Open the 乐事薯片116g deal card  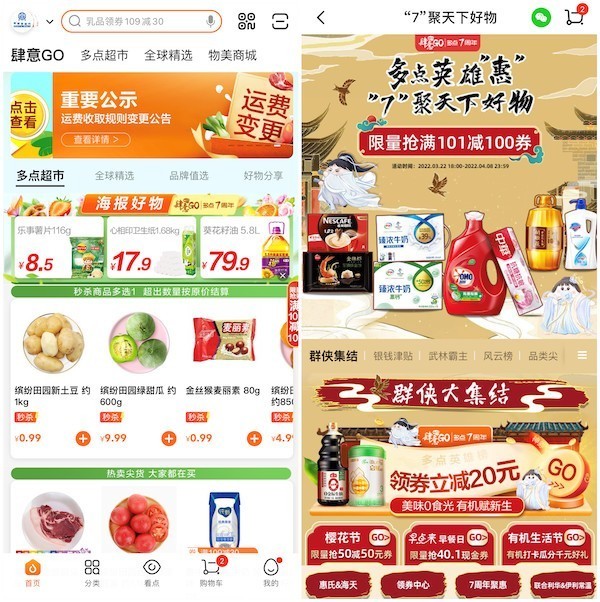(50, 250)
